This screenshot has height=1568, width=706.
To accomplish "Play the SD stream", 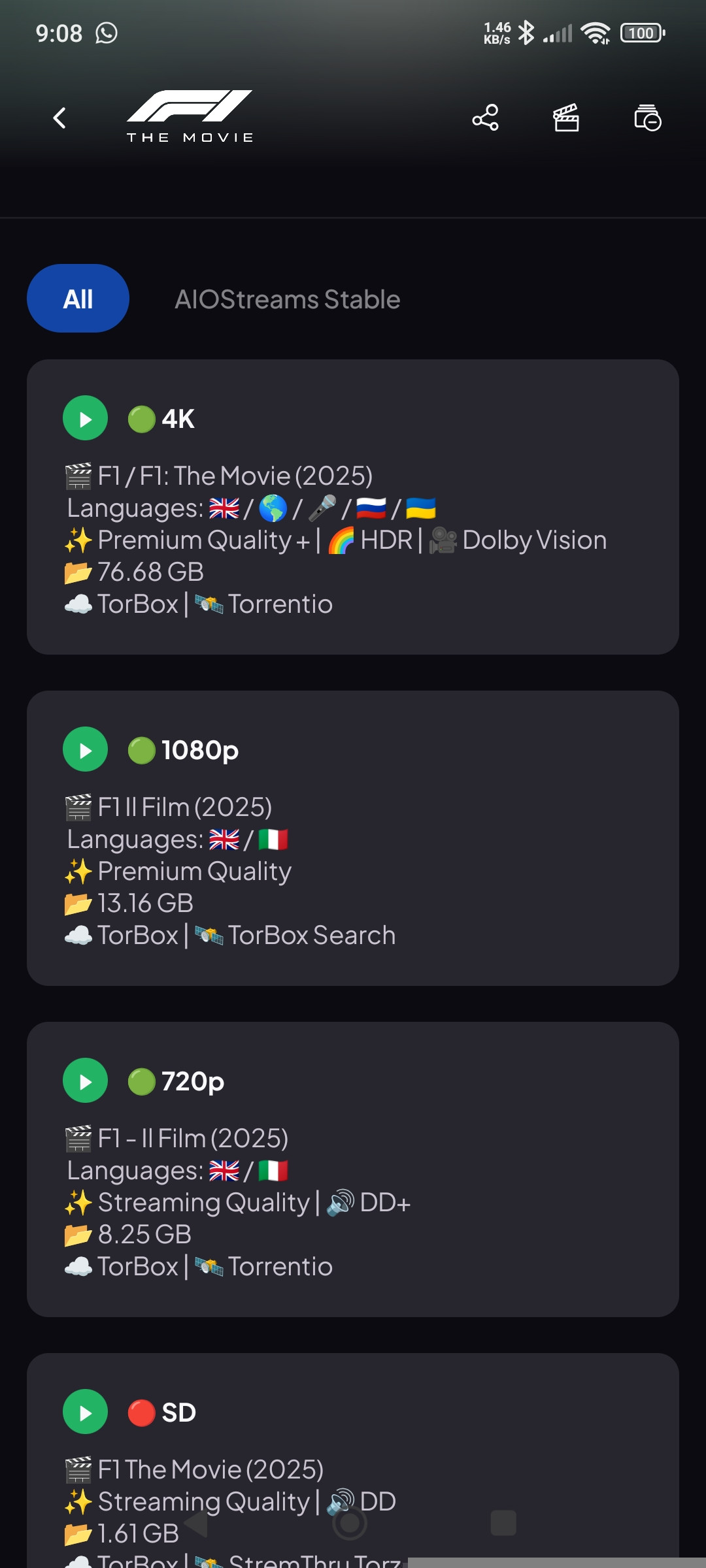I will coord(85,1412).
